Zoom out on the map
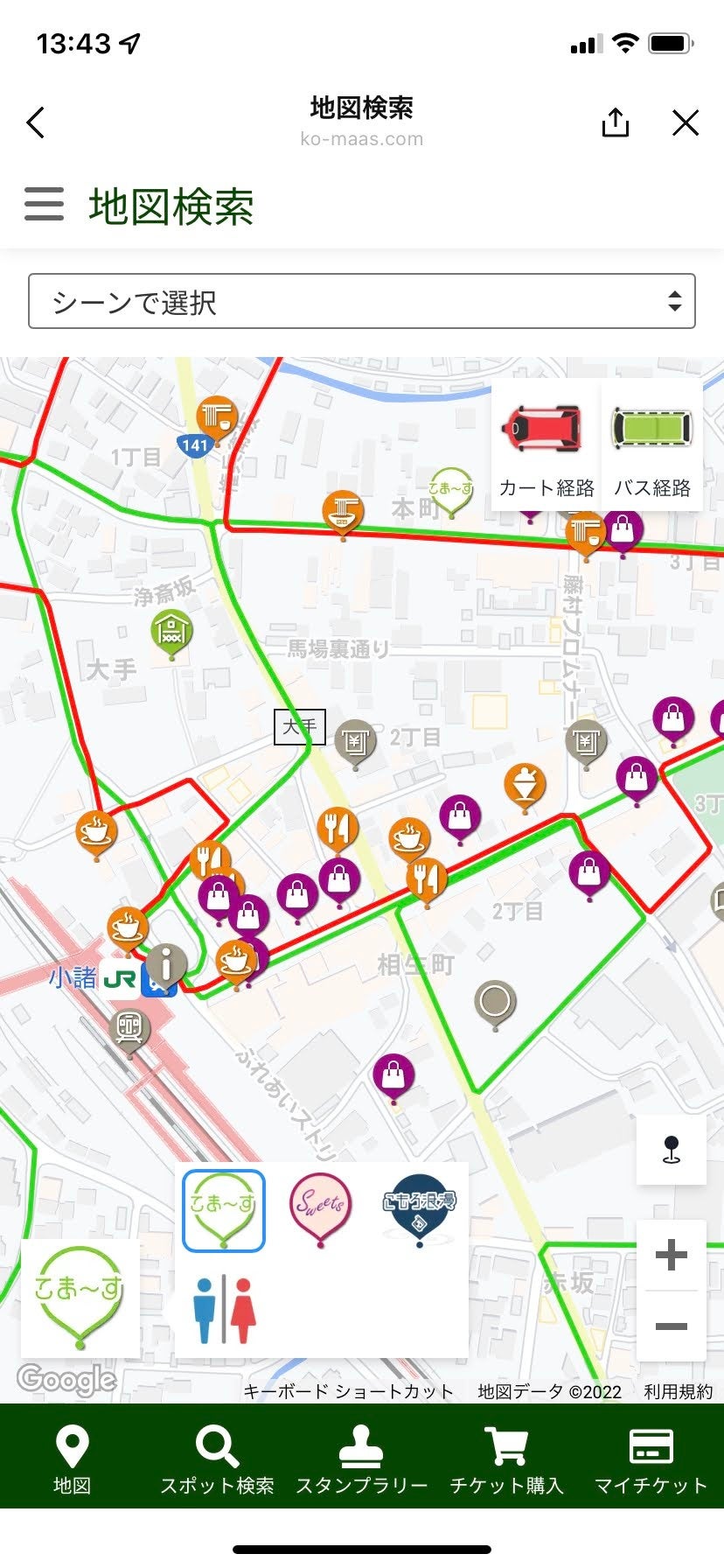The width and height of the screenshot is (724, 1568). click(x=671, y=1326)
